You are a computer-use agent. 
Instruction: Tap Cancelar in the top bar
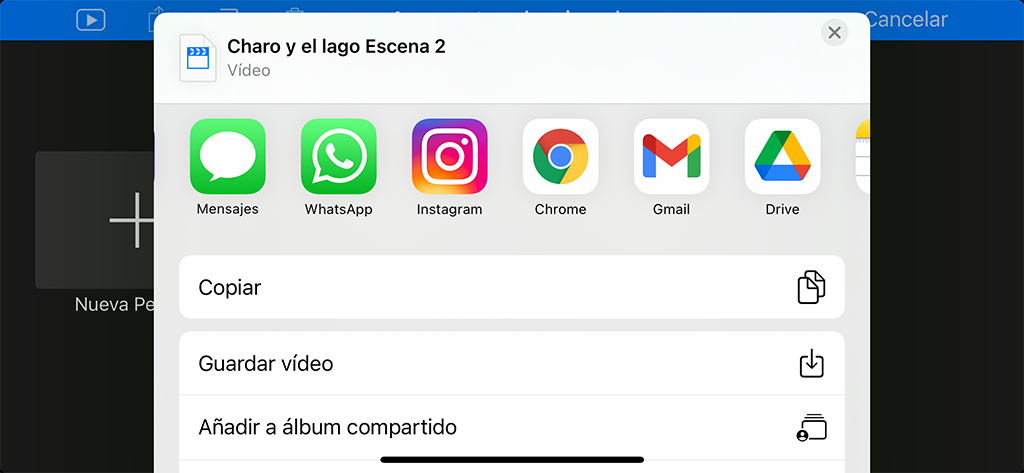(x=907, y=19)
